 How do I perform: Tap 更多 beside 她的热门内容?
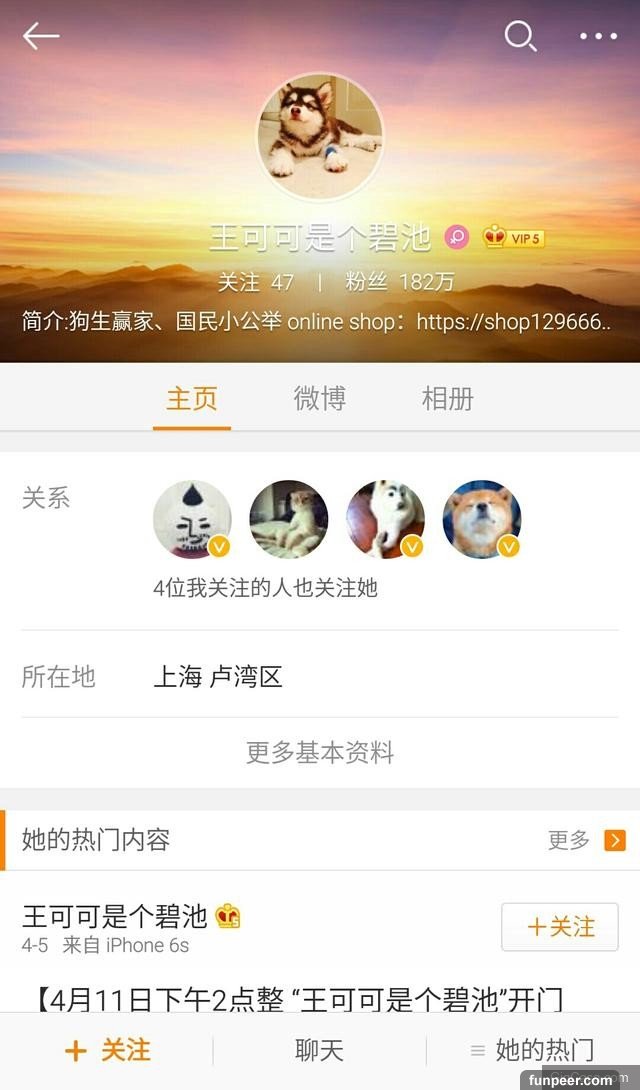[586, 840]
